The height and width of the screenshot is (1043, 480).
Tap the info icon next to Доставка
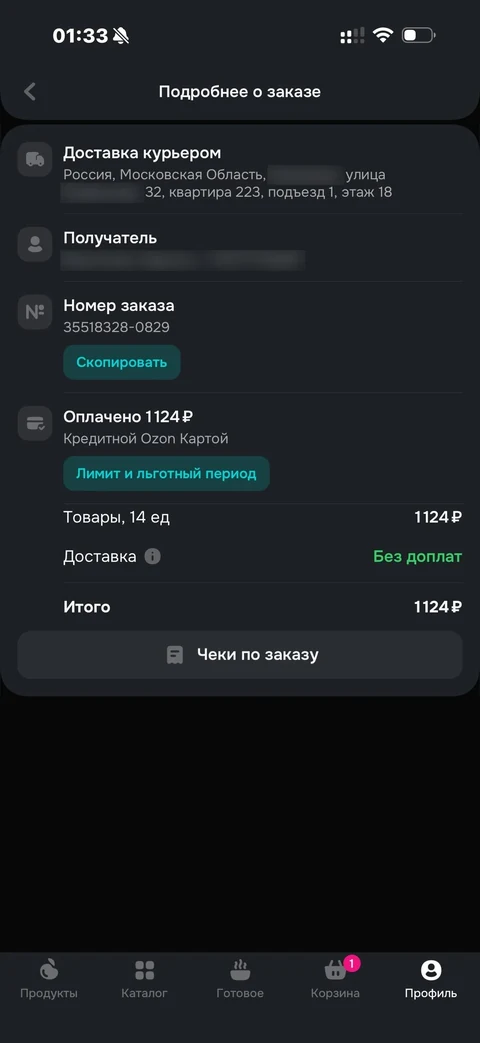[153, 556]
